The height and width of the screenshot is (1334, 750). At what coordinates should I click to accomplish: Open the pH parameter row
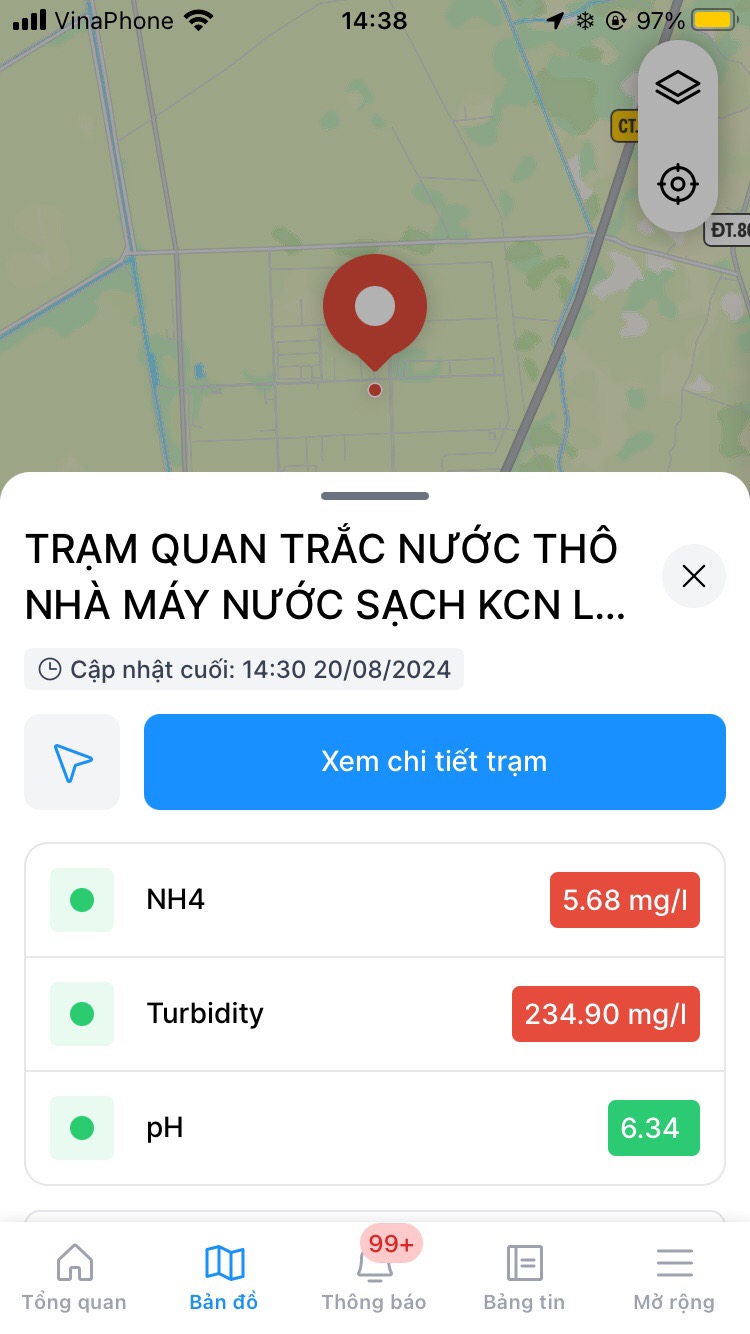(x=375, y=1128)
